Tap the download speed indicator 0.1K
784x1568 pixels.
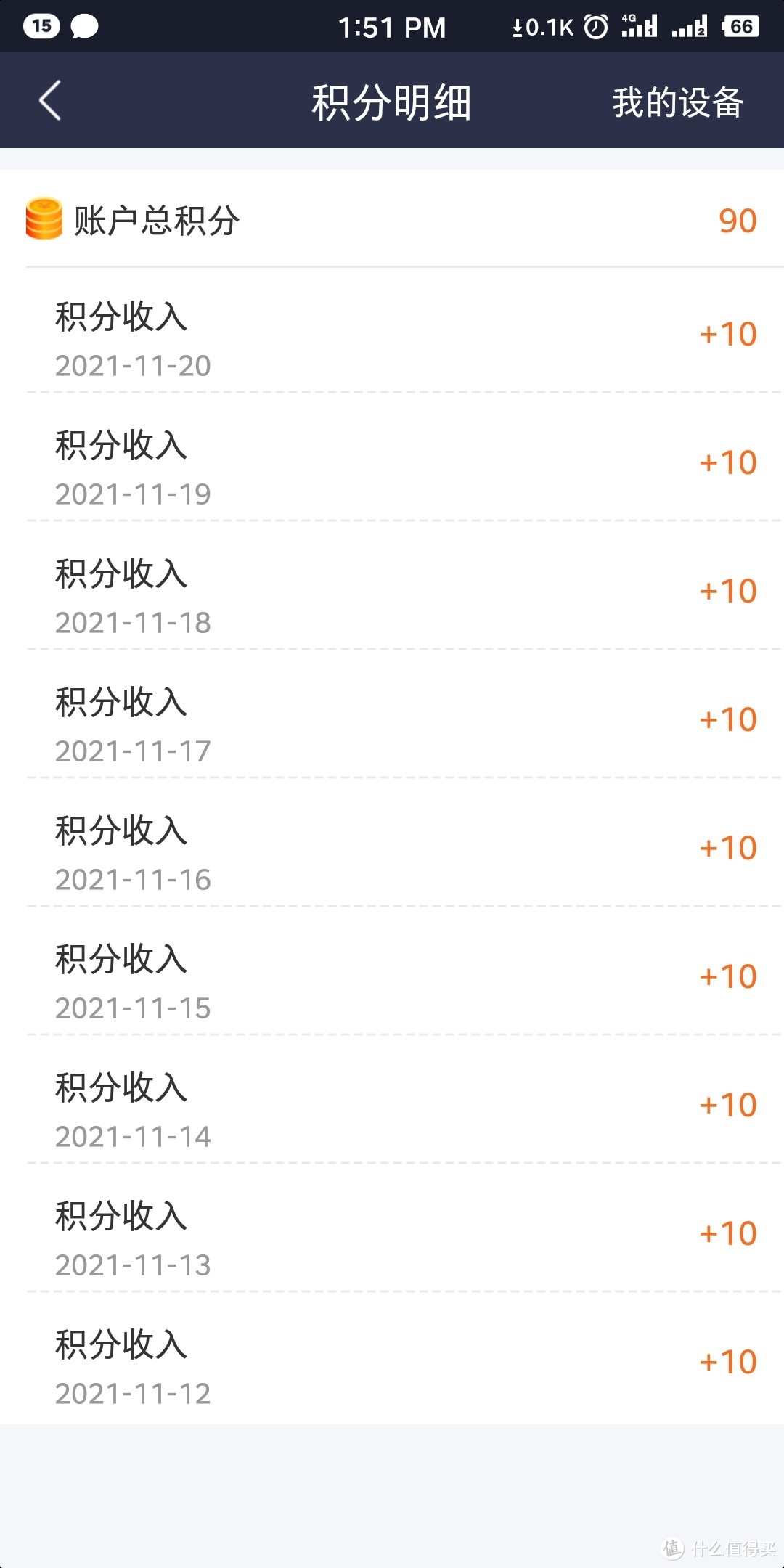coord(541,26)
